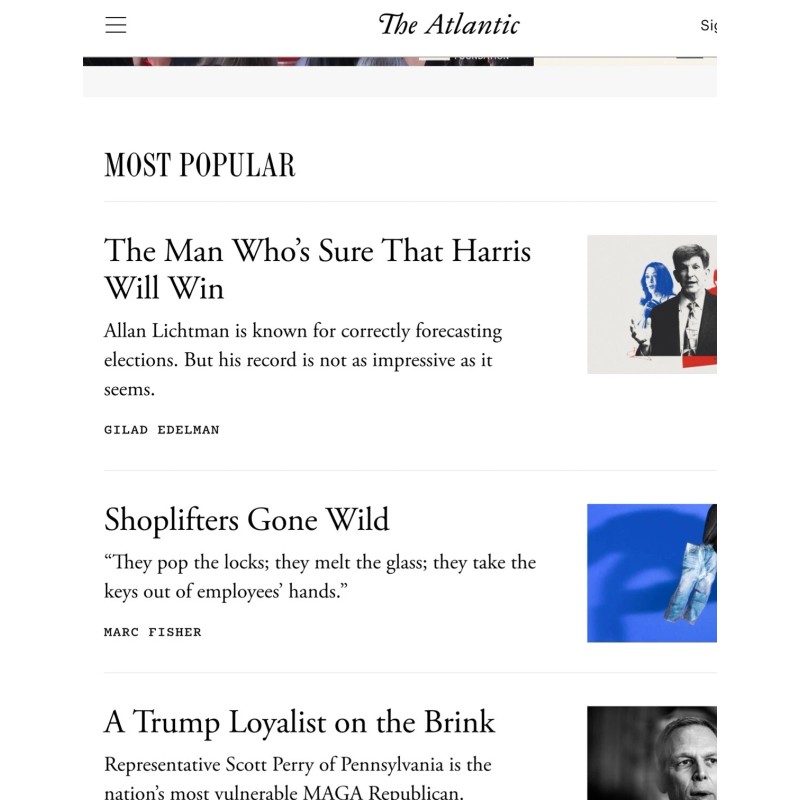View author Marc Fisher's page
This screenshot has height=800, width=800.
point(153,632)
